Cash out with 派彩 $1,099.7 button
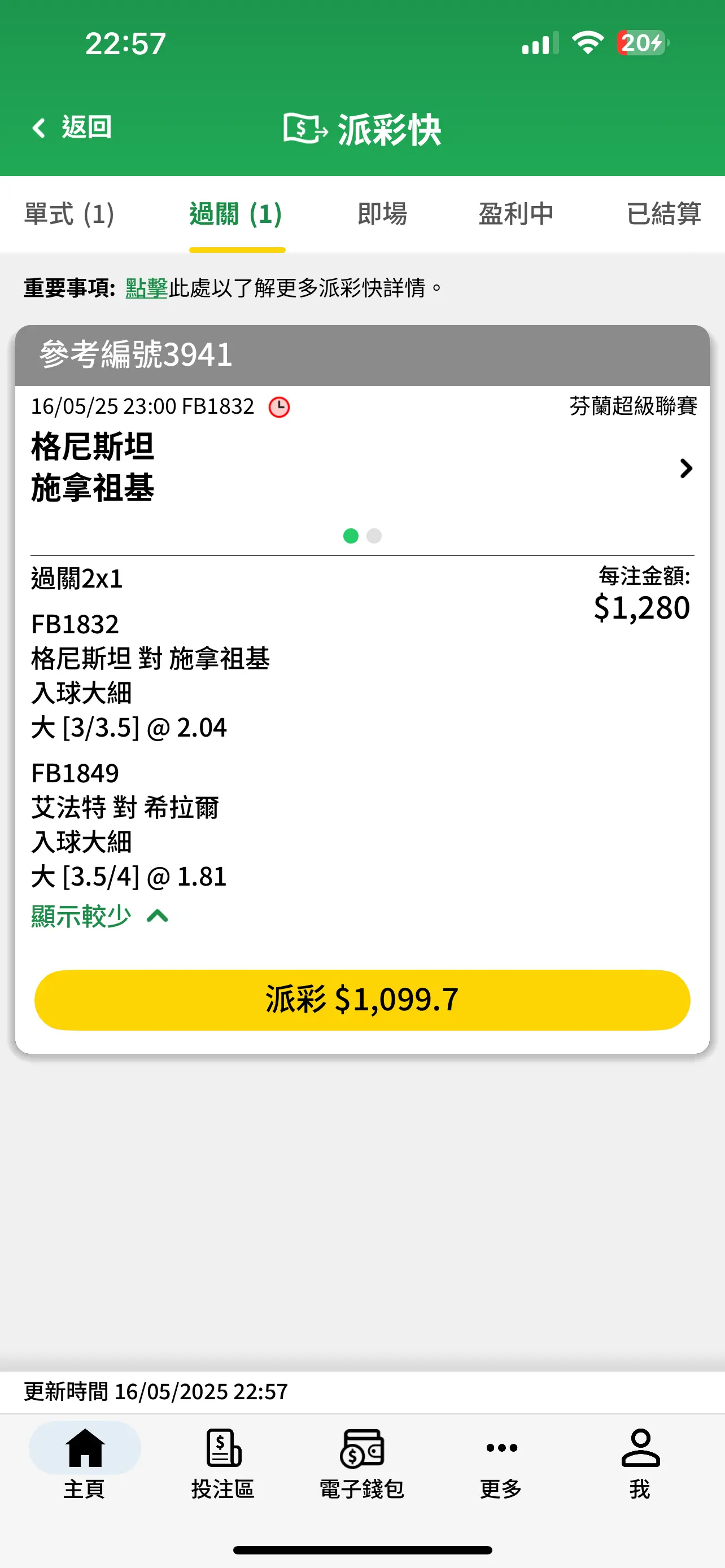The image size is (725, 1568). [362, 1000]
